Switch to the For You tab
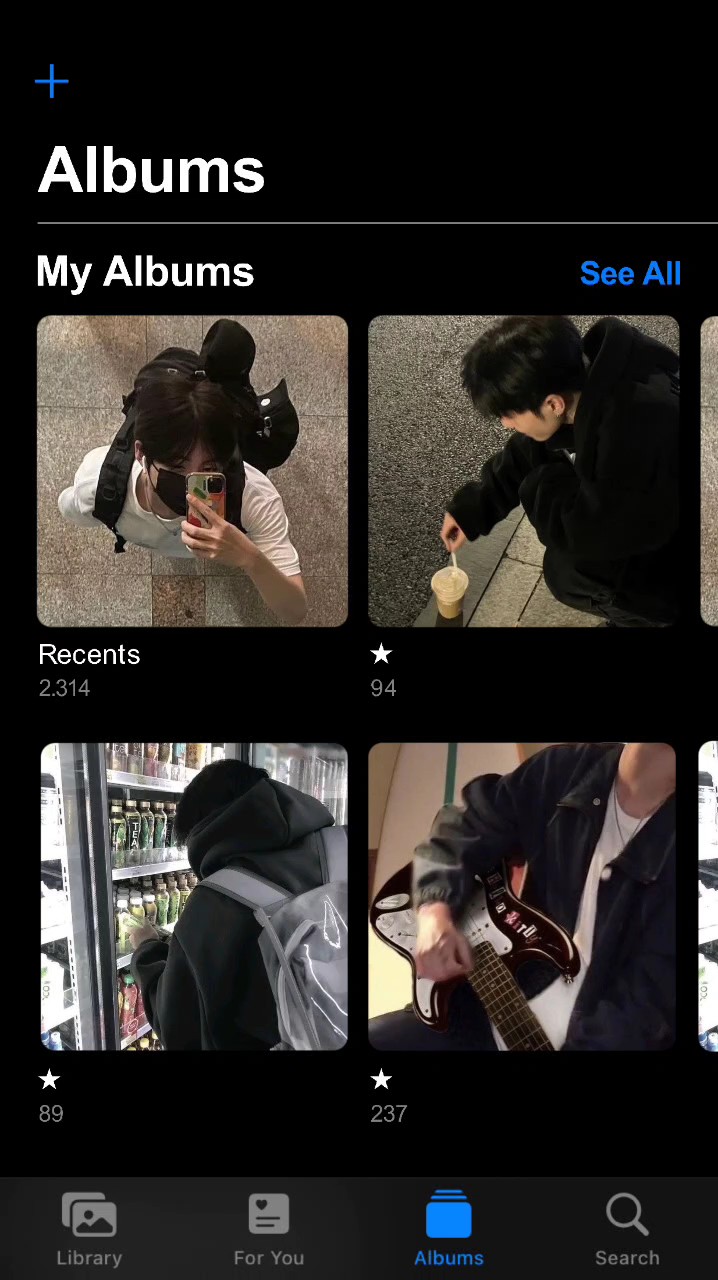The image size is (718, 1280). [x=268, y=1229]
